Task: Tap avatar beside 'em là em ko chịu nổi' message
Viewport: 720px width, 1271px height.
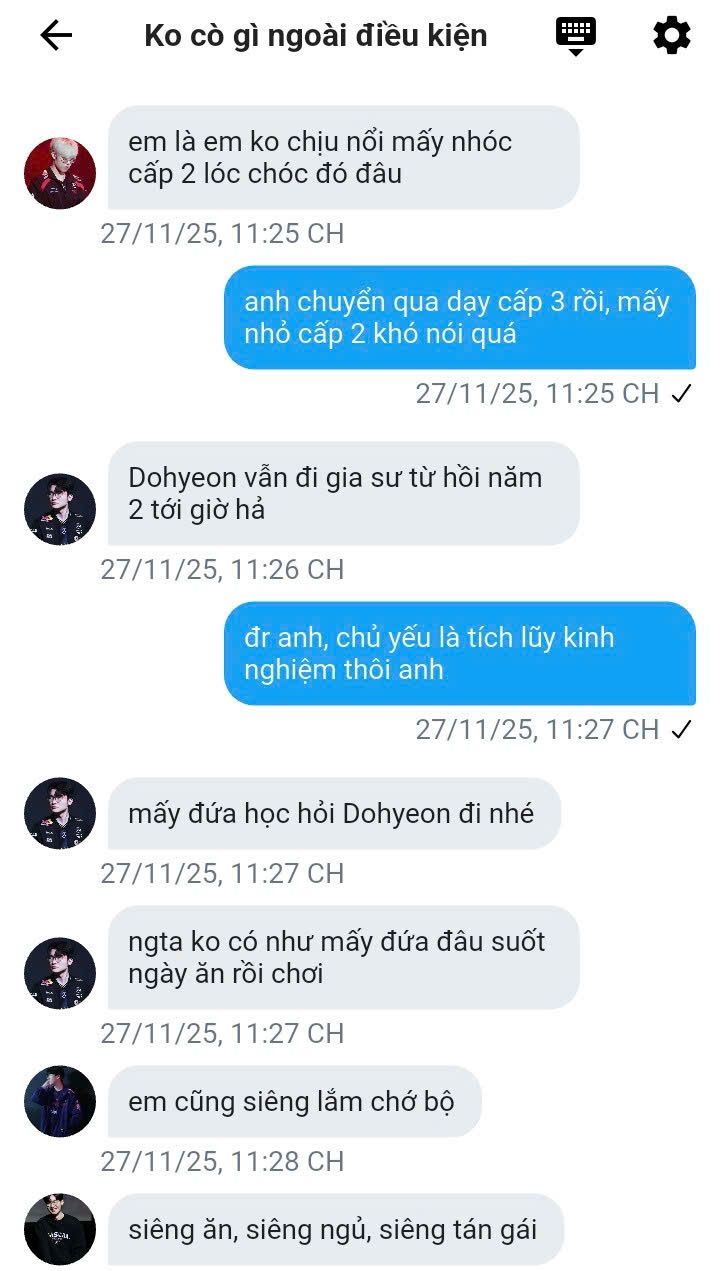Action: (x=60, y=173)
